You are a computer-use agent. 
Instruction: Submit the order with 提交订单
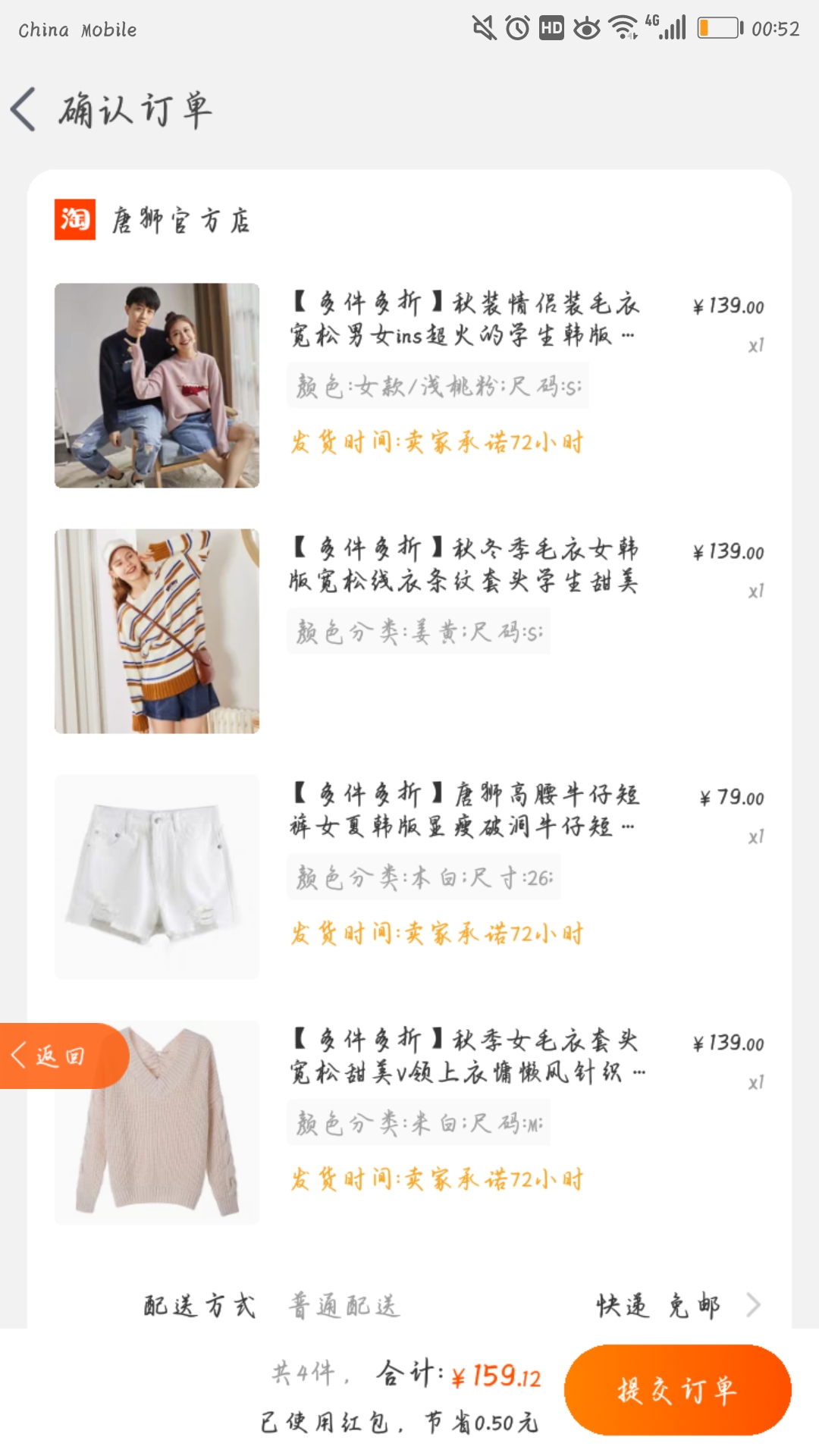click(x=678, y=1390)
